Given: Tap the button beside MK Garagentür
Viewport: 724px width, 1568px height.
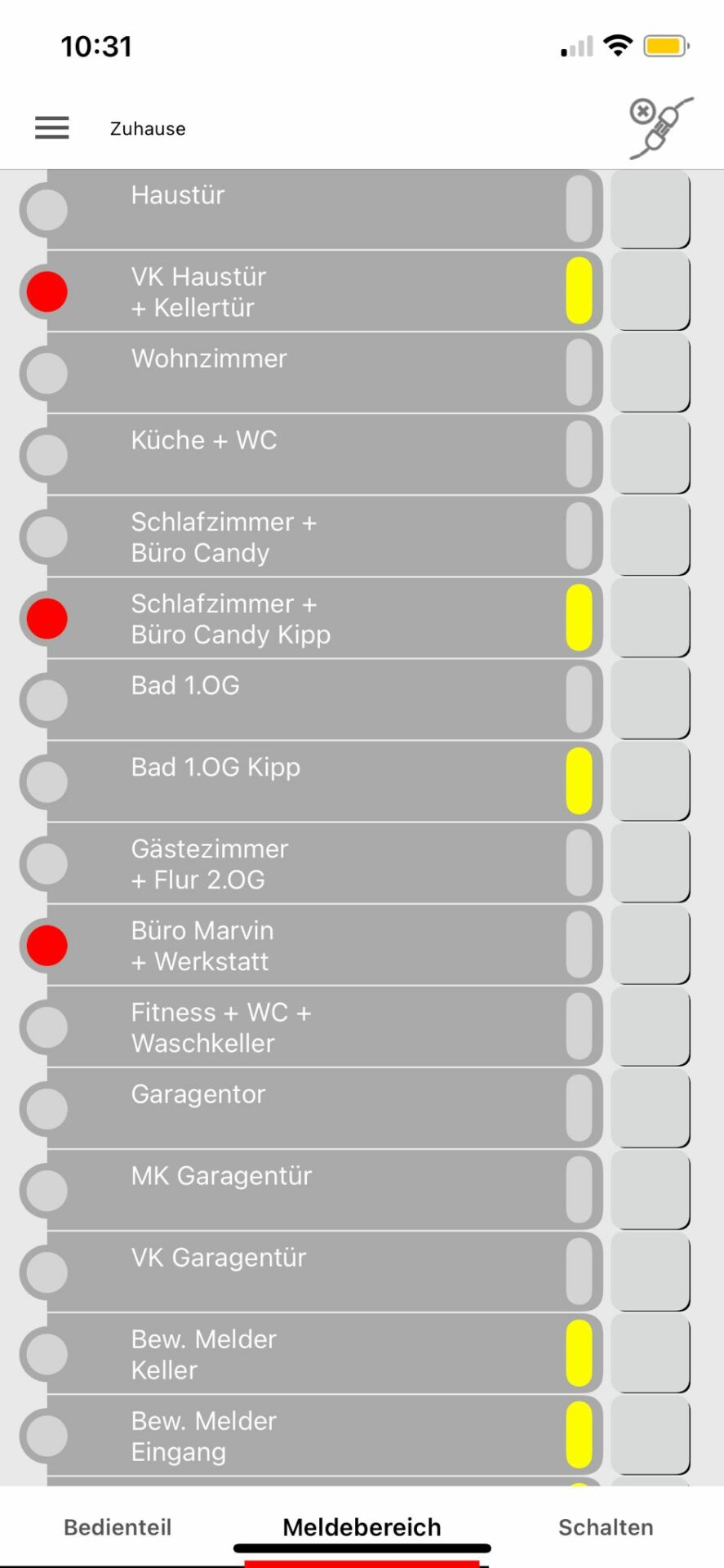Looking at the screenshot, I should click(x=650, y=1190).
